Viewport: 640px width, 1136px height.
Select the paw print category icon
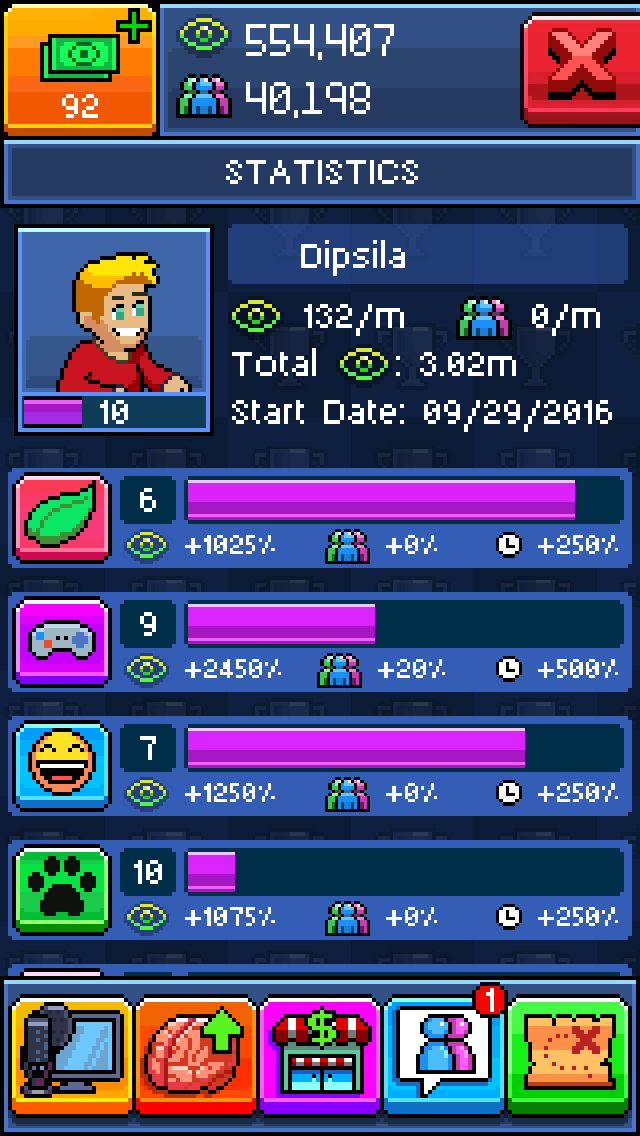pyautogui.click(x=63, y=888)
